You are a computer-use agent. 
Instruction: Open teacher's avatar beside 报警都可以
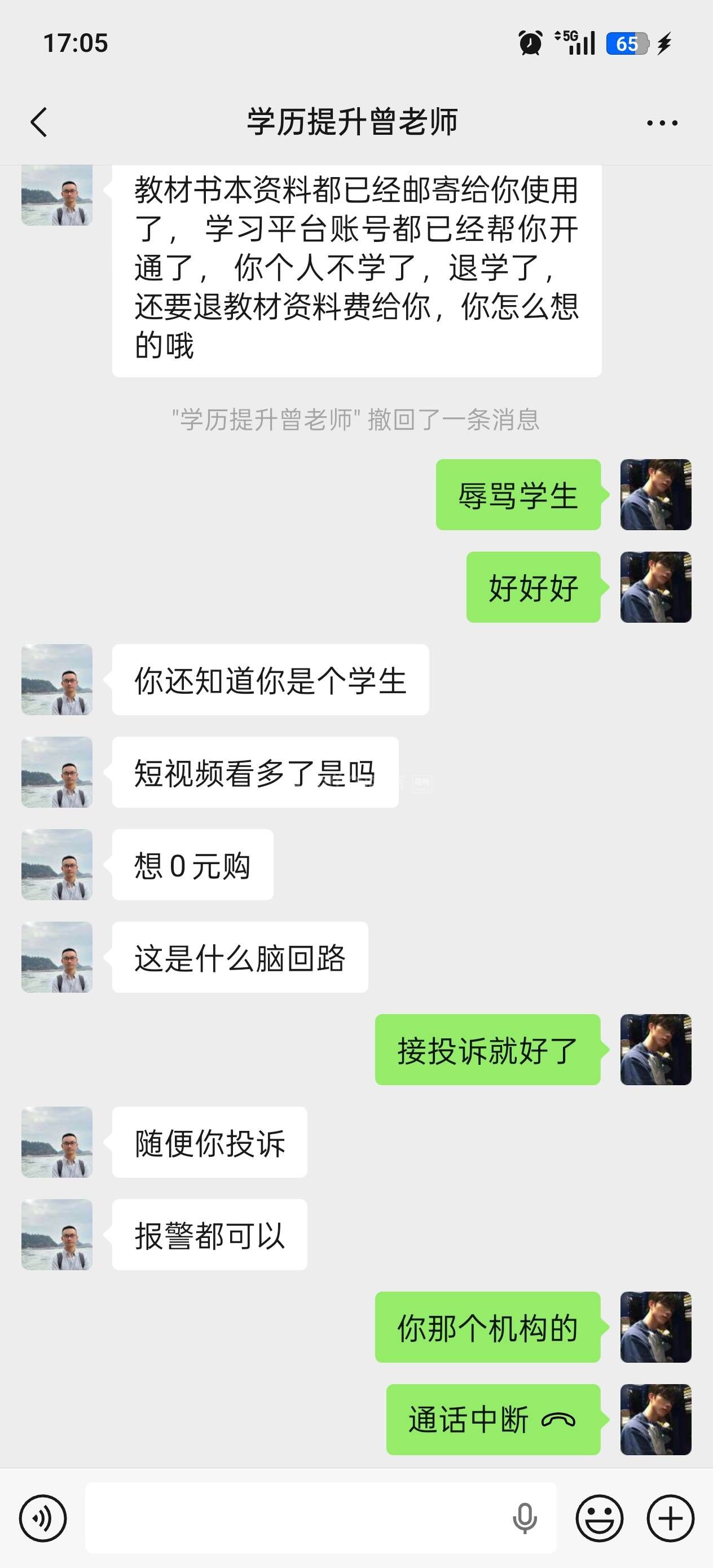coord(56,1235)
